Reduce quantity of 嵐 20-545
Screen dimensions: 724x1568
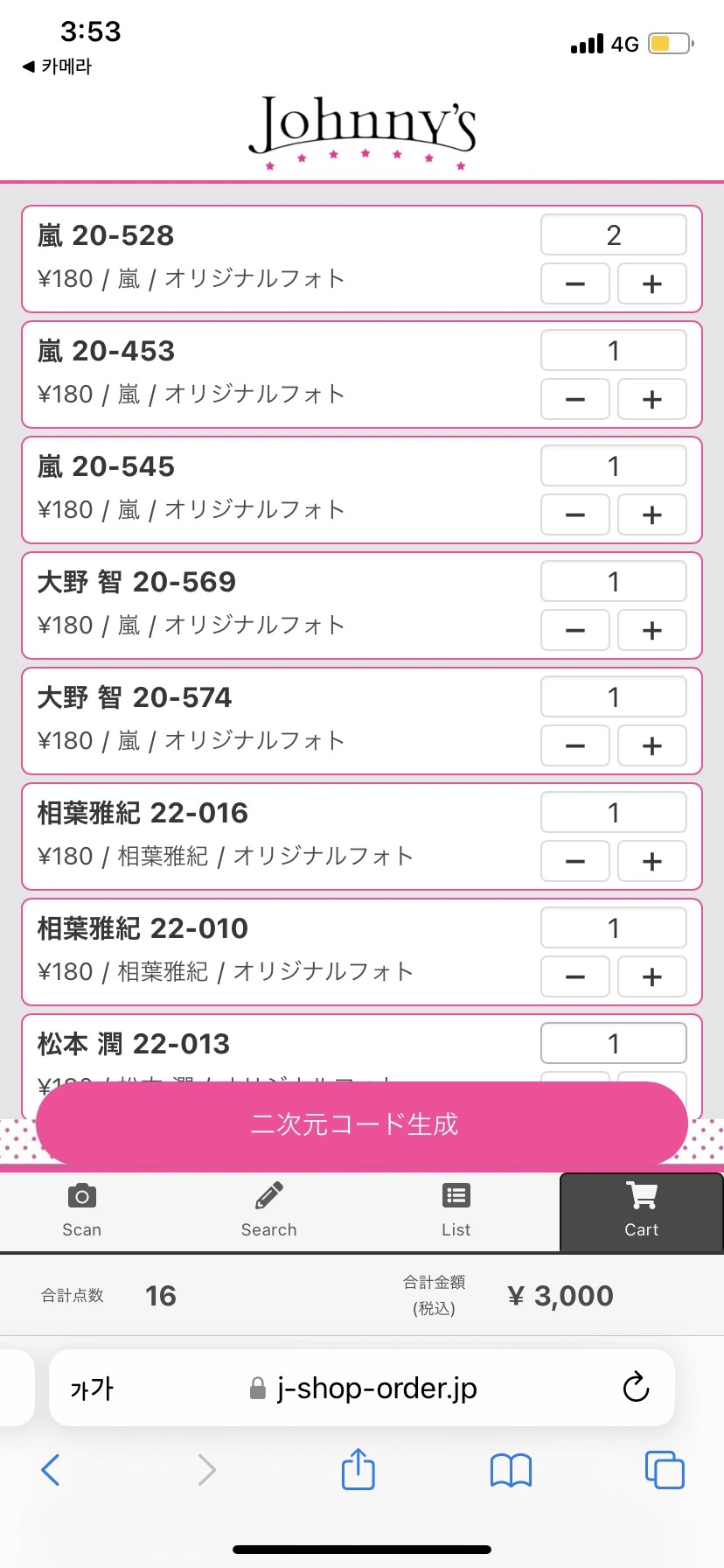tap(574, 514)
